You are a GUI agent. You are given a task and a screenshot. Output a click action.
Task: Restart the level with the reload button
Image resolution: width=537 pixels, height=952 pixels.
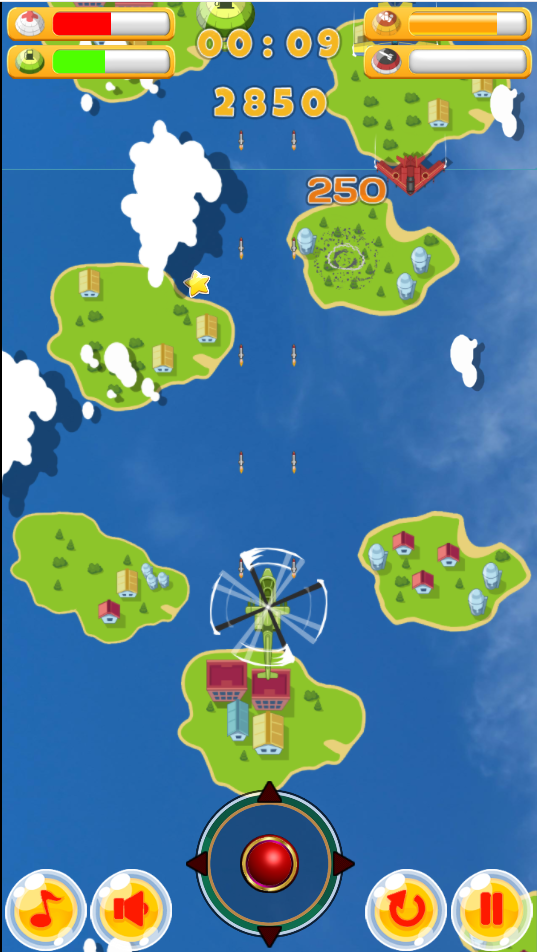pyautogui.click(x=406, y=910)
